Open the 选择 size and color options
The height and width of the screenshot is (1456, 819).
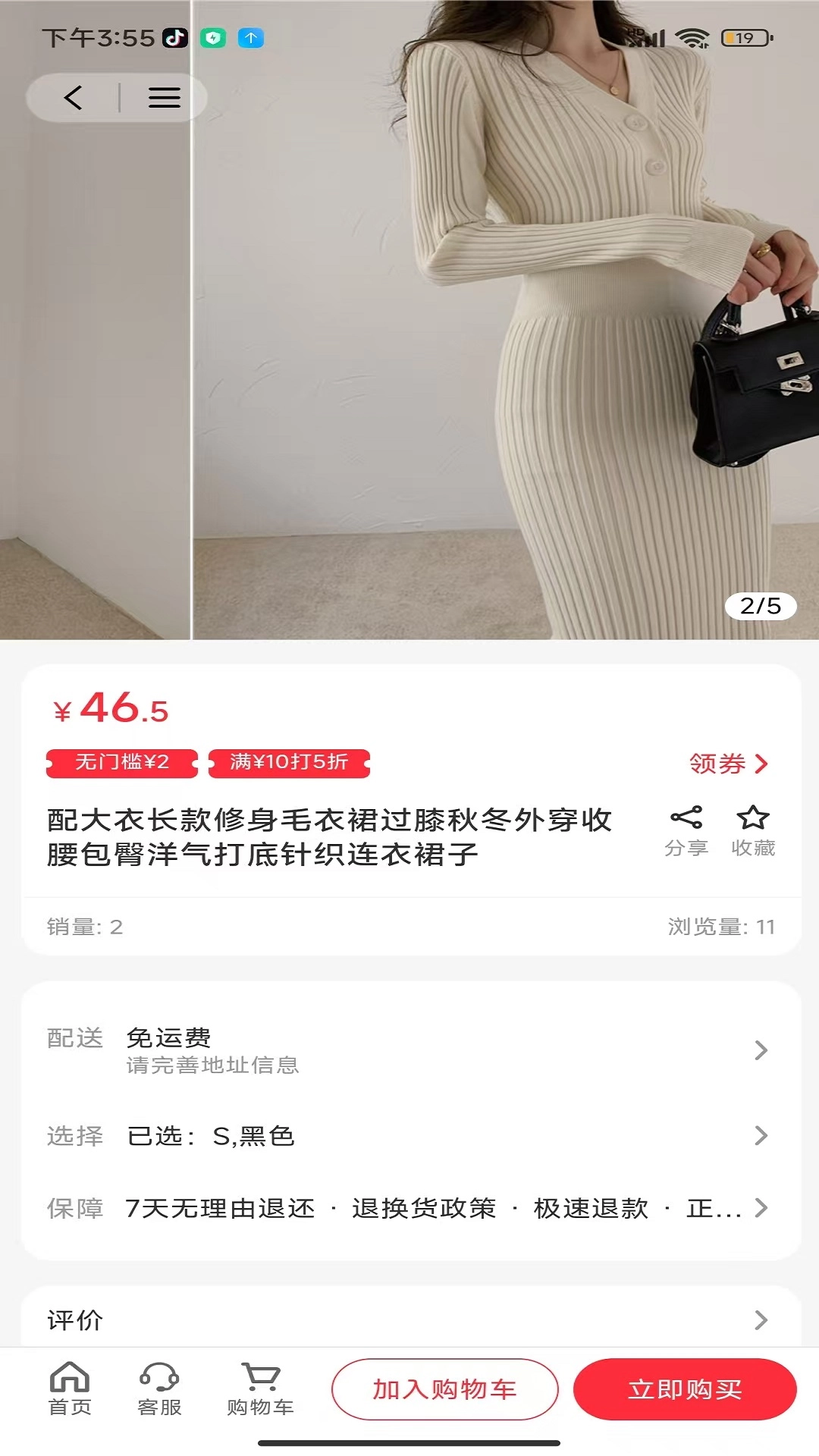pos(409,1135)
